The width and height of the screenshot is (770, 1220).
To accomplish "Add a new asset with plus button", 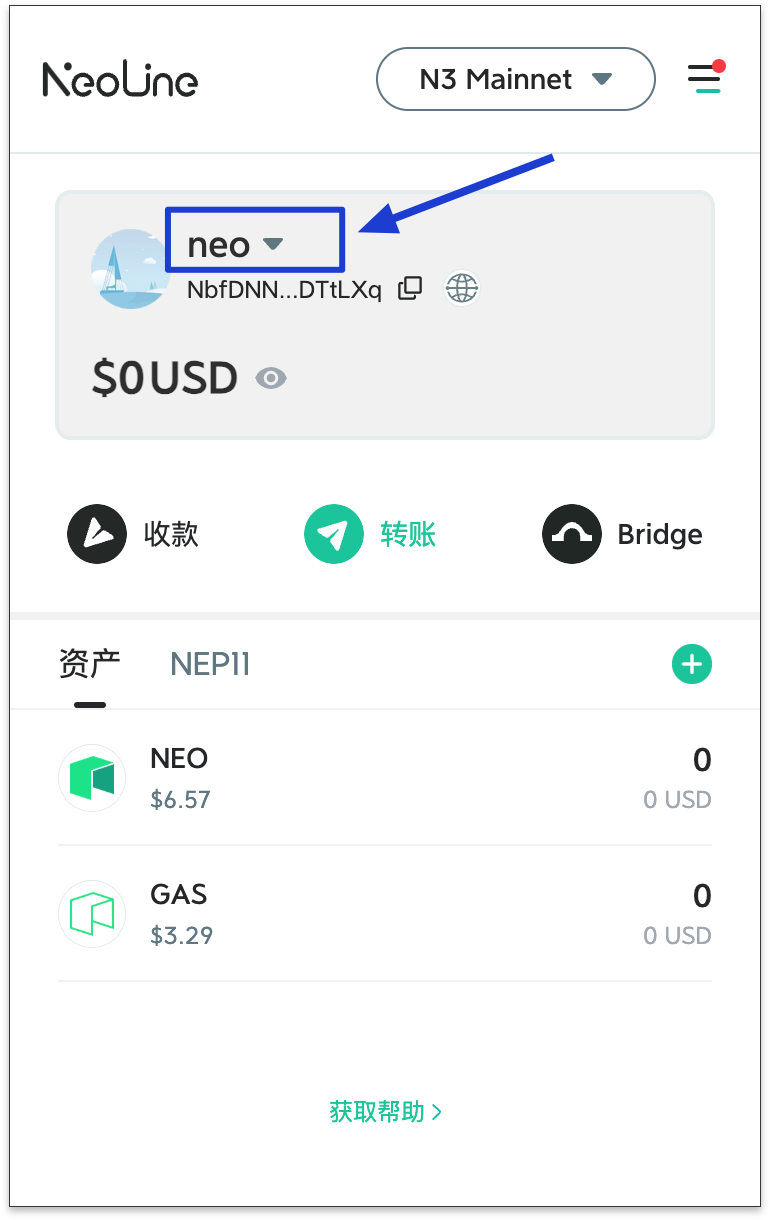I will (691, 664).
